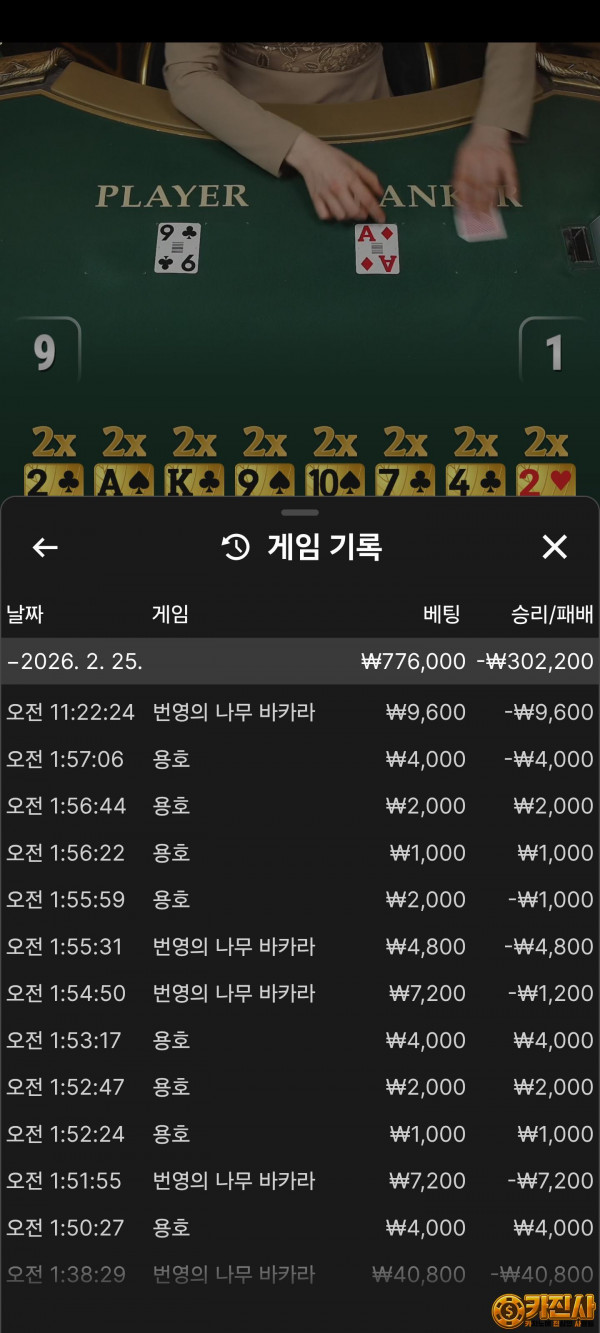Open the 오전 1:57:06 용호 record
This screenshot has width=600, height=1333.
(300, 759)
